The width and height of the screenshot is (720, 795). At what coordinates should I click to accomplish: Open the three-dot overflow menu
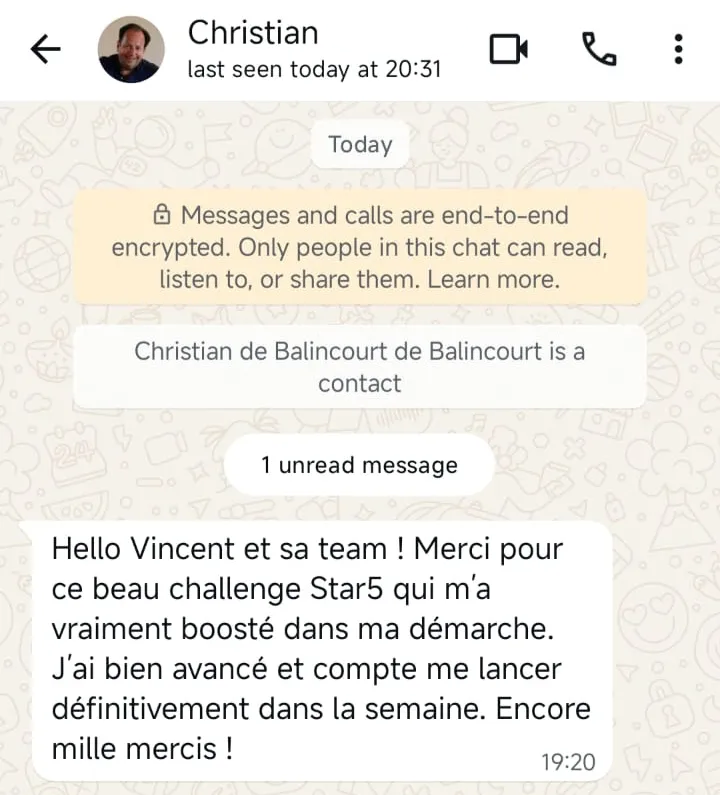coord(678,49)
